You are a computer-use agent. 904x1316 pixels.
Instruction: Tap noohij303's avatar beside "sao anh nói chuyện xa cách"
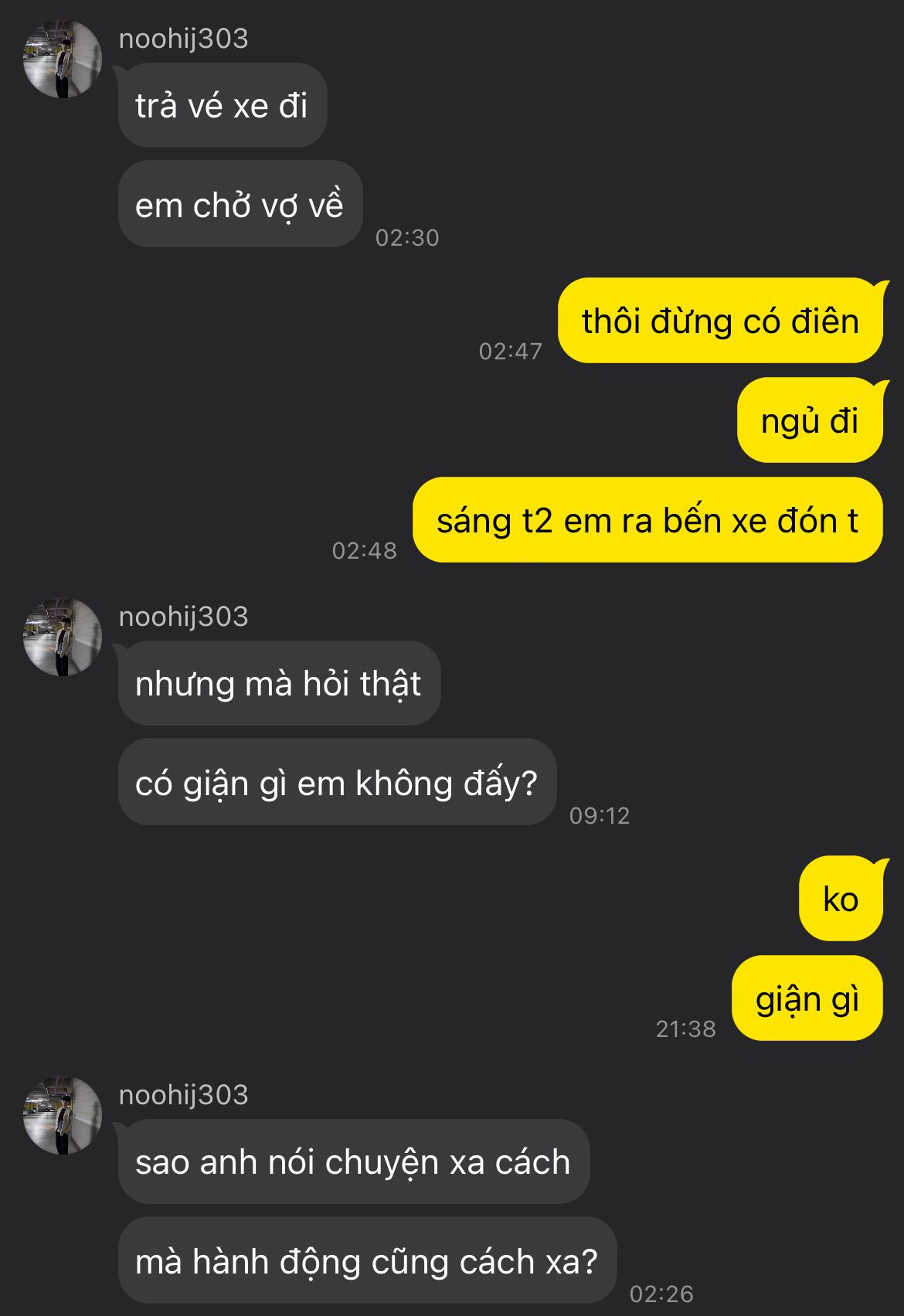click(x=62, y=1115)
